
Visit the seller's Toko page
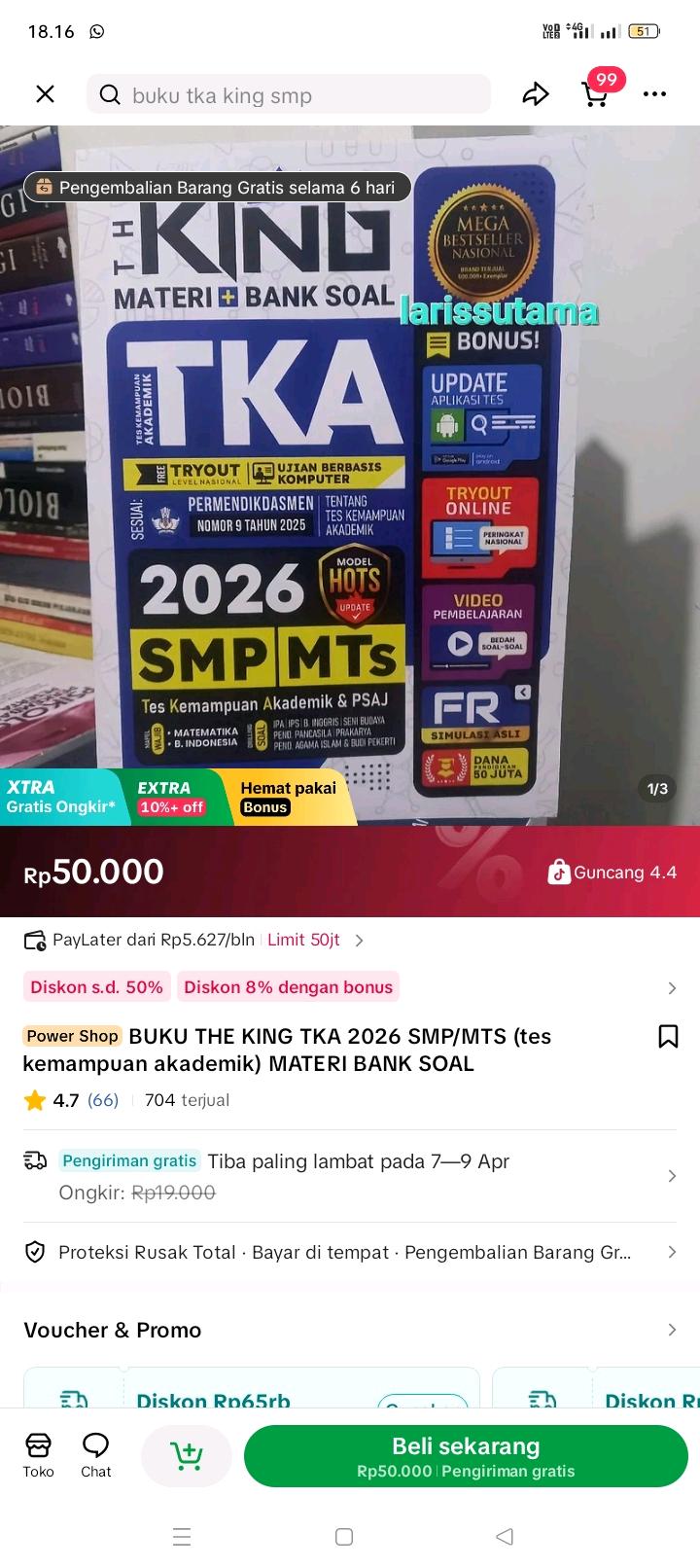(39, 1454)
